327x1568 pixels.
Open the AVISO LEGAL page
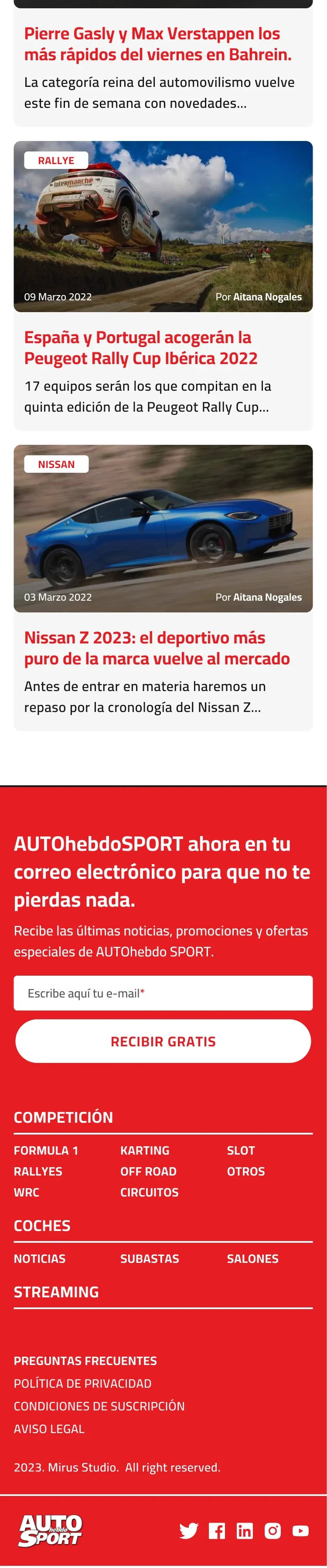click(49, 1429)
